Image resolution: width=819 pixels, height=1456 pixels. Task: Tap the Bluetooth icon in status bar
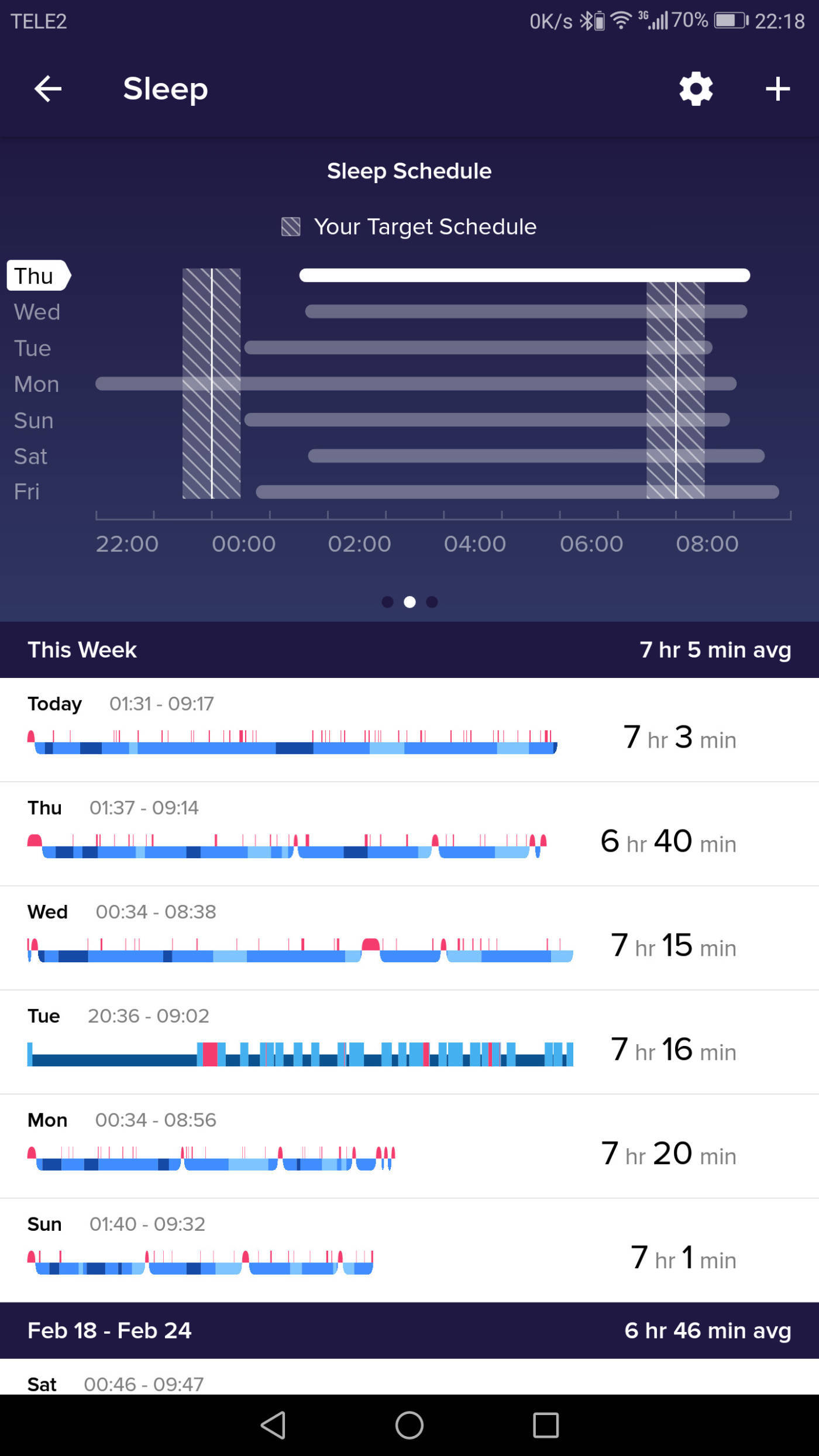pos(585,20)
